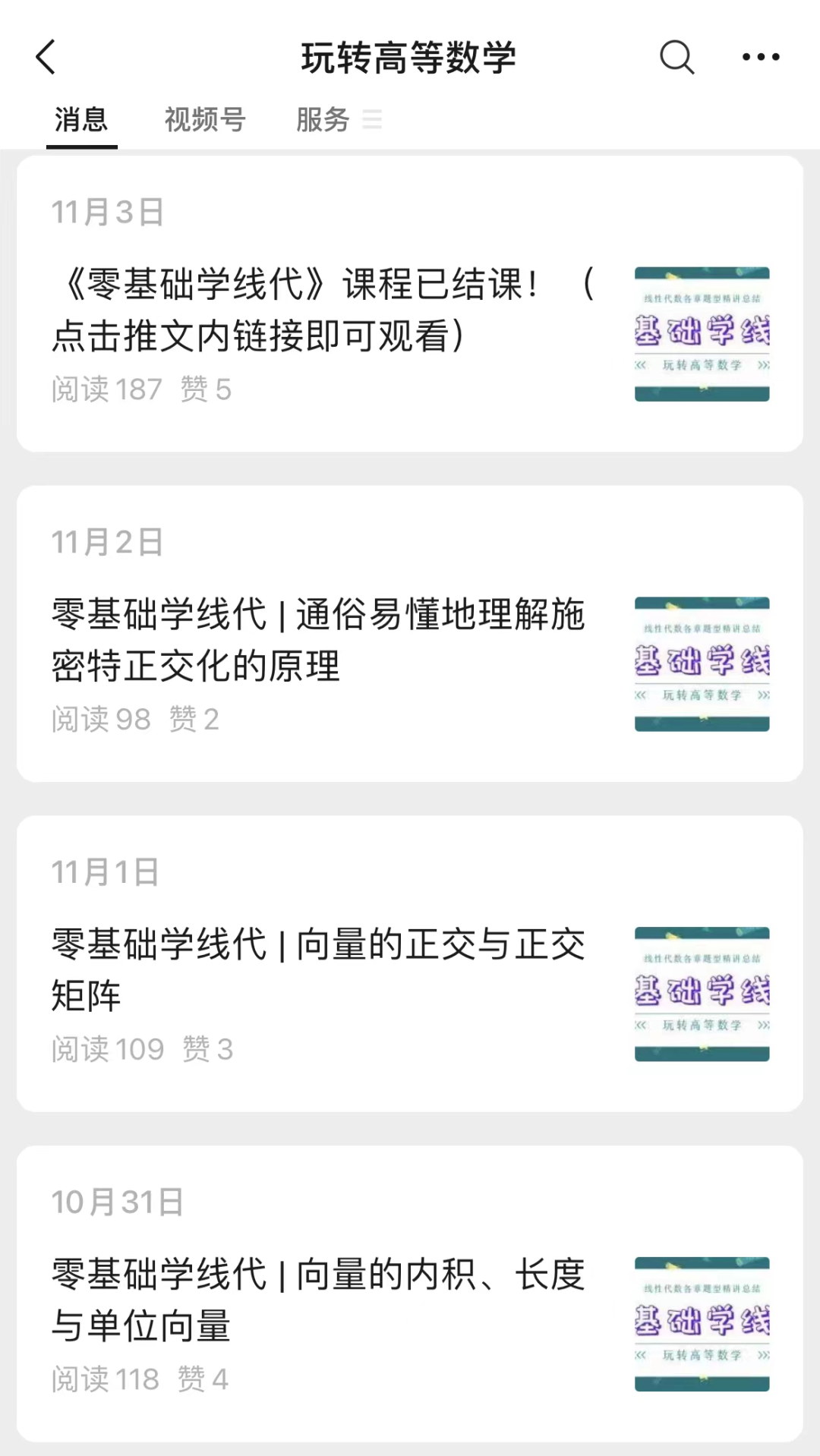The width and height of the screenshot is (820, 1456).
Task: Switch to the 视频号 tab
Action: click(x=205, y=120)
